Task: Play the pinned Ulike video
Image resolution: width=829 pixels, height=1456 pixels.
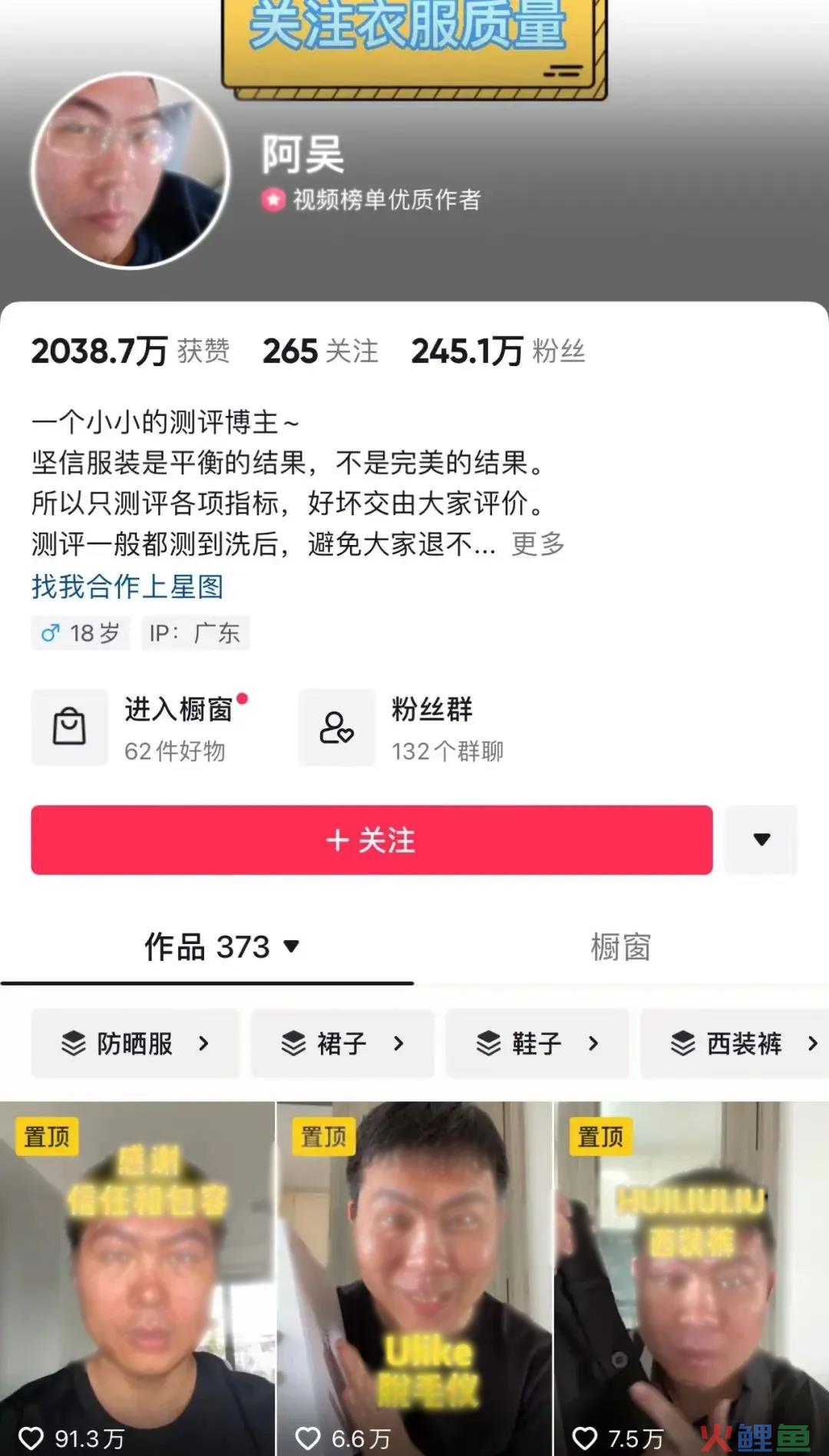Action: click(414, 1278)
